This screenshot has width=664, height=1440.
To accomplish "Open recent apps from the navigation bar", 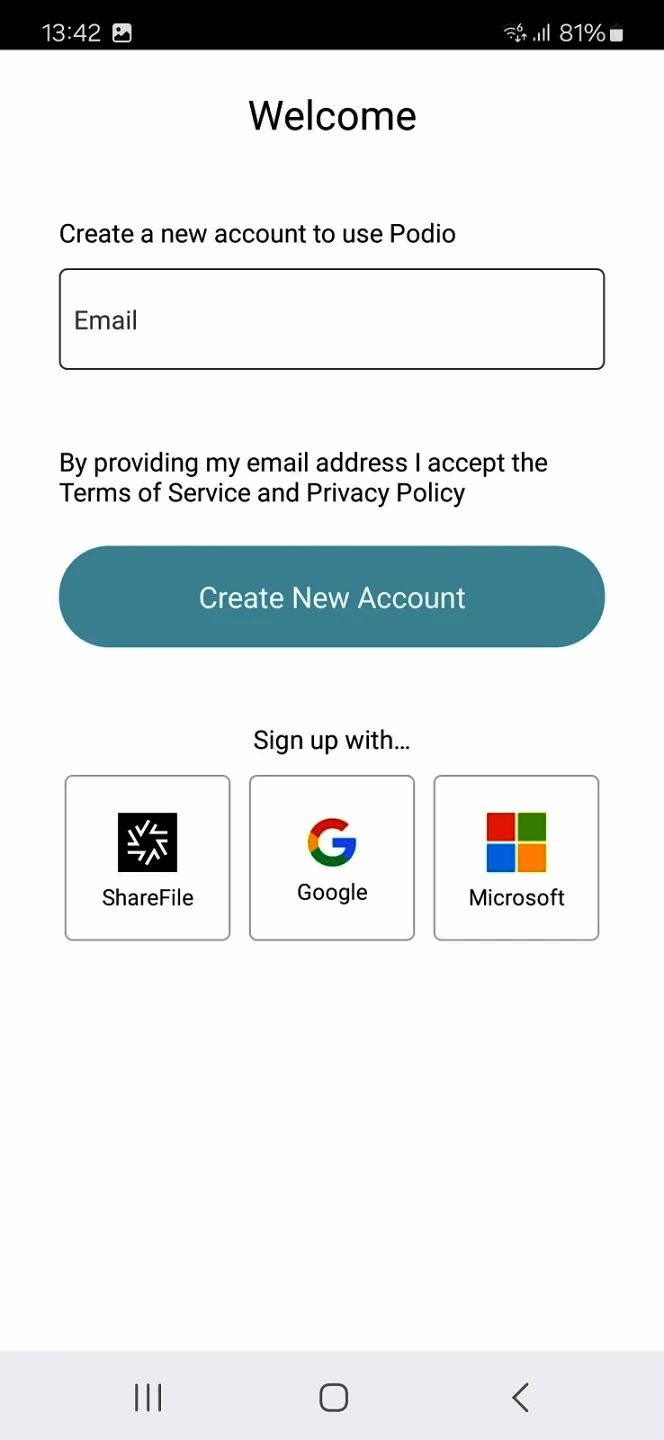I will (x=148, y=1397).
